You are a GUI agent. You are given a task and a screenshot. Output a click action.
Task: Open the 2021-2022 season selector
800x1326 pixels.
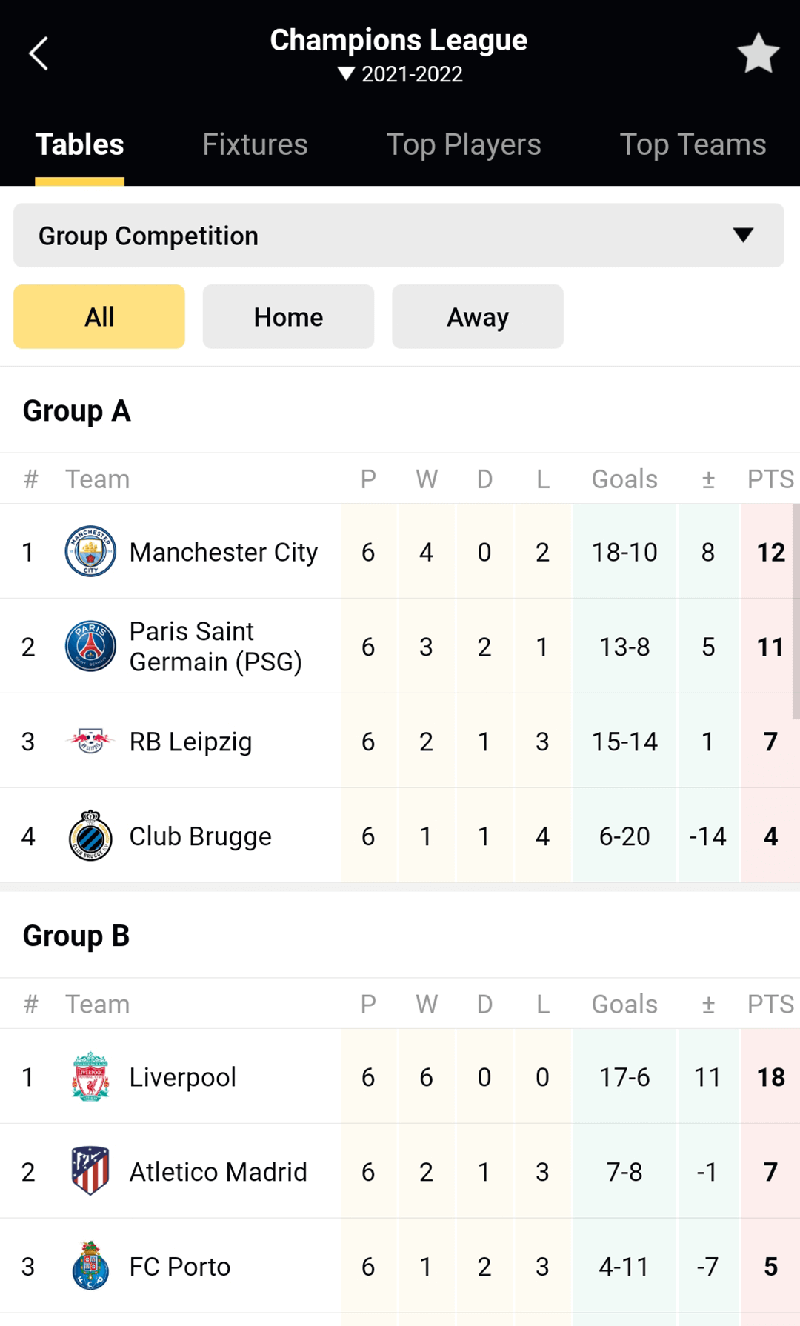click(x=400, y=74)
